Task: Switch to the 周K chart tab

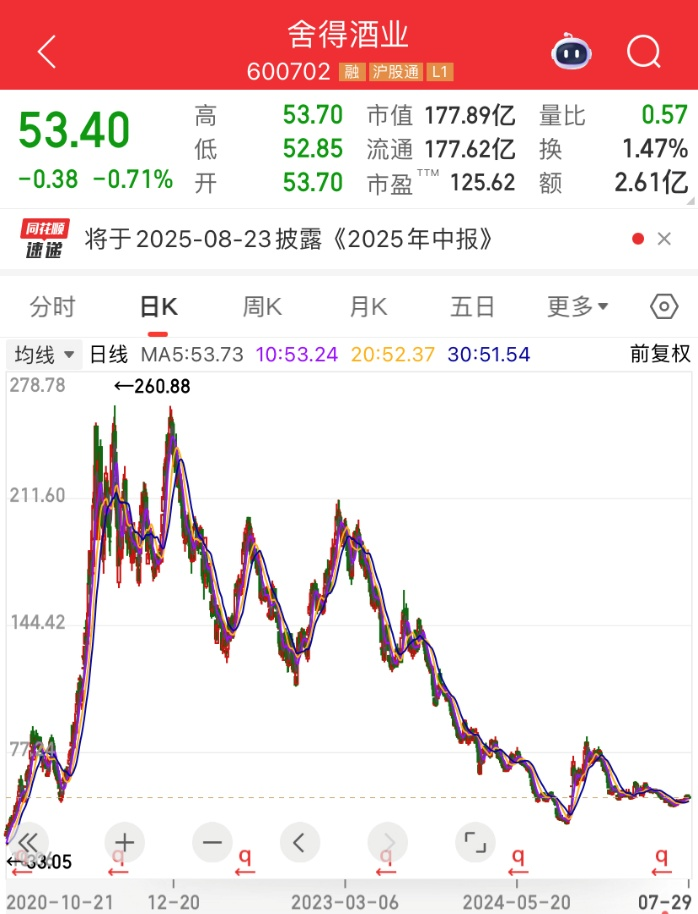Action: pyautogui.click(x=262, y=307)
